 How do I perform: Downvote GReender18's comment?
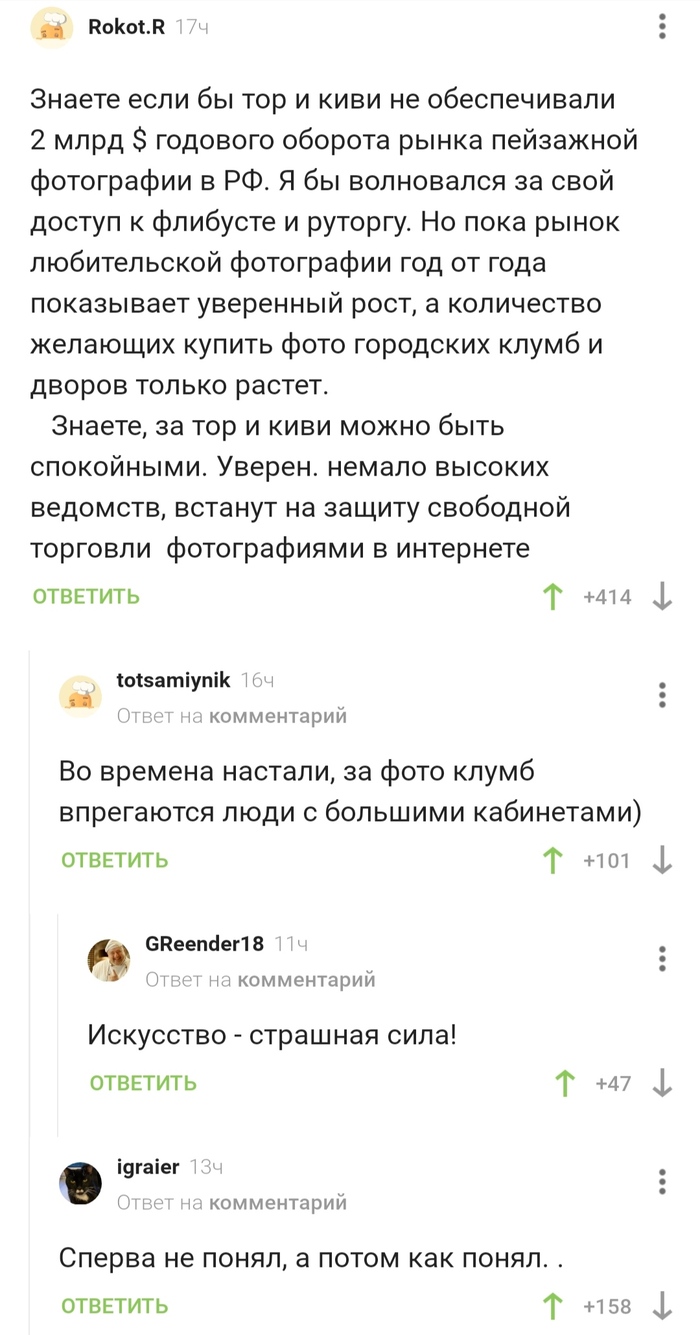[x=662, y=1084]
